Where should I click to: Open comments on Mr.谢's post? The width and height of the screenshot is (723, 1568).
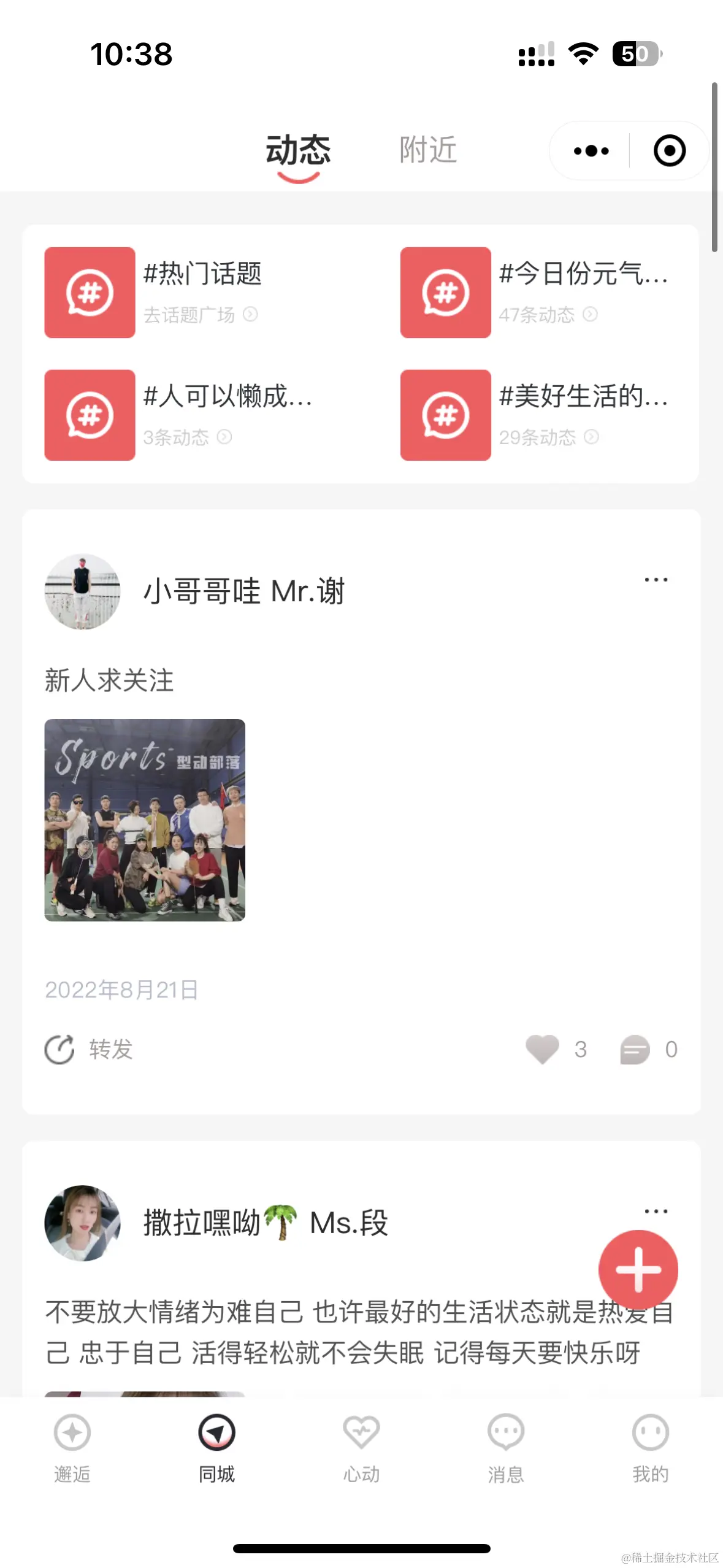pyautogui.click(x=635, y=1049)
